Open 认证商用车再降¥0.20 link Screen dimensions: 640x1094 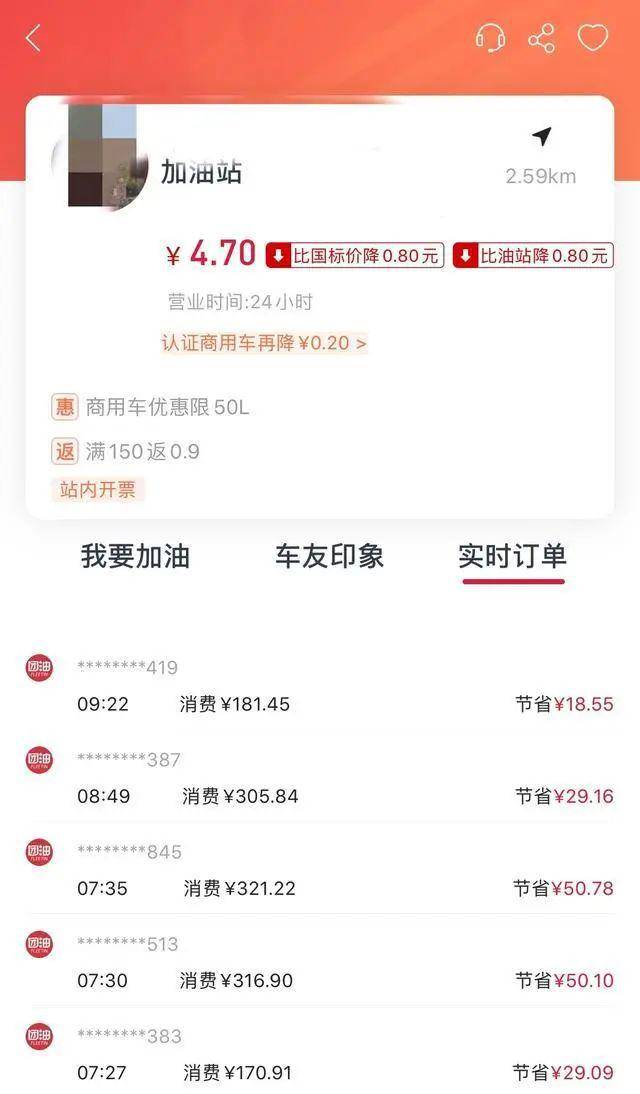(264, 343)
